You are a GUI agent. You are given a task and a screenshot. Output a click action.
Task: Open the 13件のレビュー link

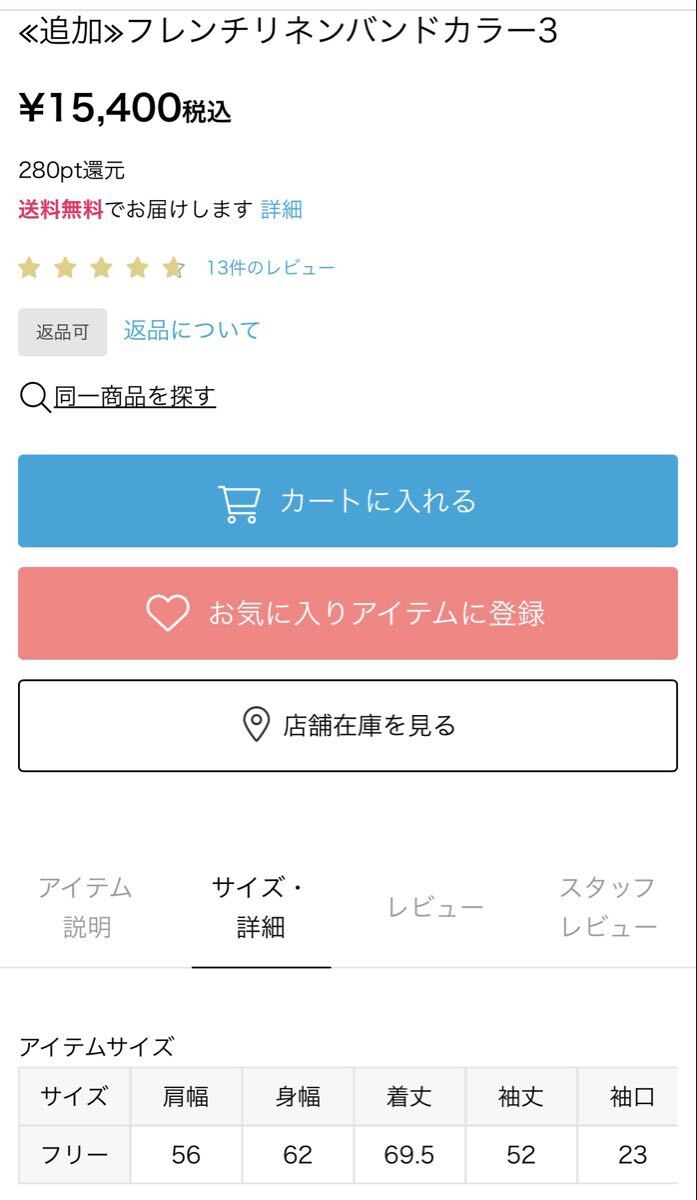(x=270, y=268)
